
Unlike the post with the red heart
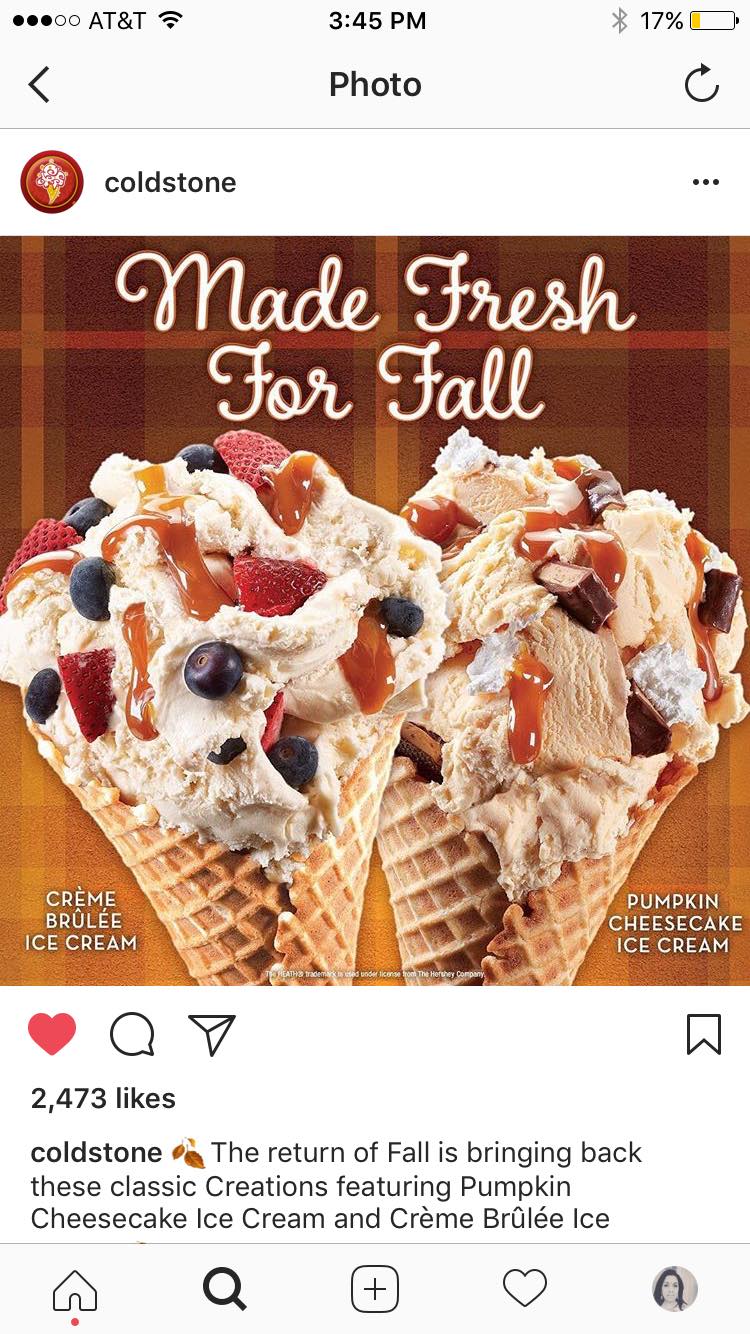click(x=52, y=1034)
